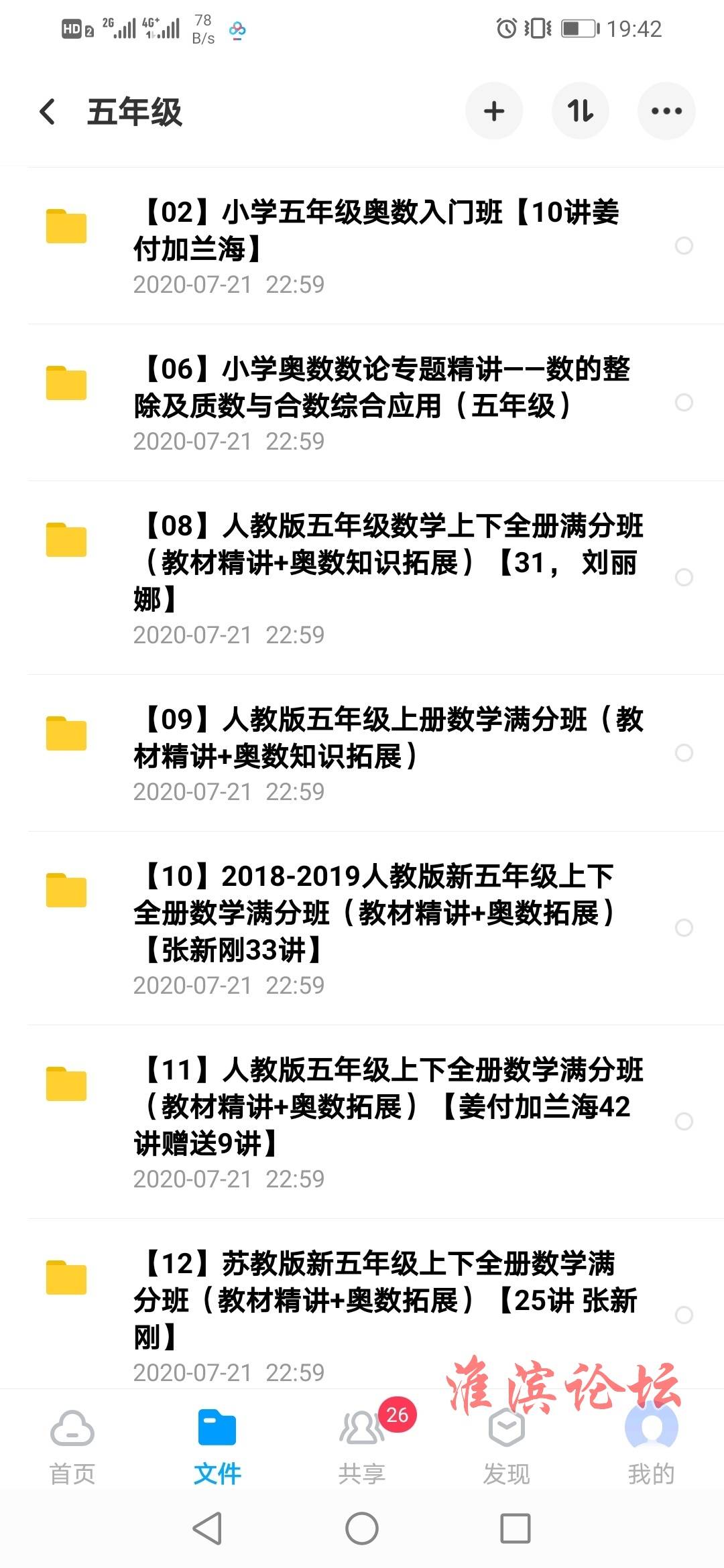The height and width of the screenshot is (1568, 724).
Task: Open folder 【11】人教版五年级上下全册数学满分班
Action: (x=362, y=1122)
